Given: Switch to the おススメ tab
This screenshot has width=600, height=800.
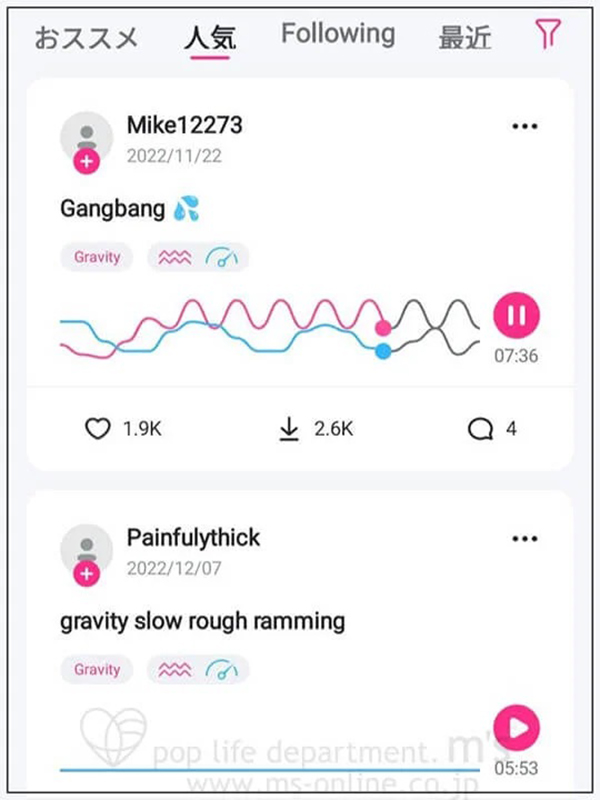Looking at the screenshot, I should (x=86, y=38).
